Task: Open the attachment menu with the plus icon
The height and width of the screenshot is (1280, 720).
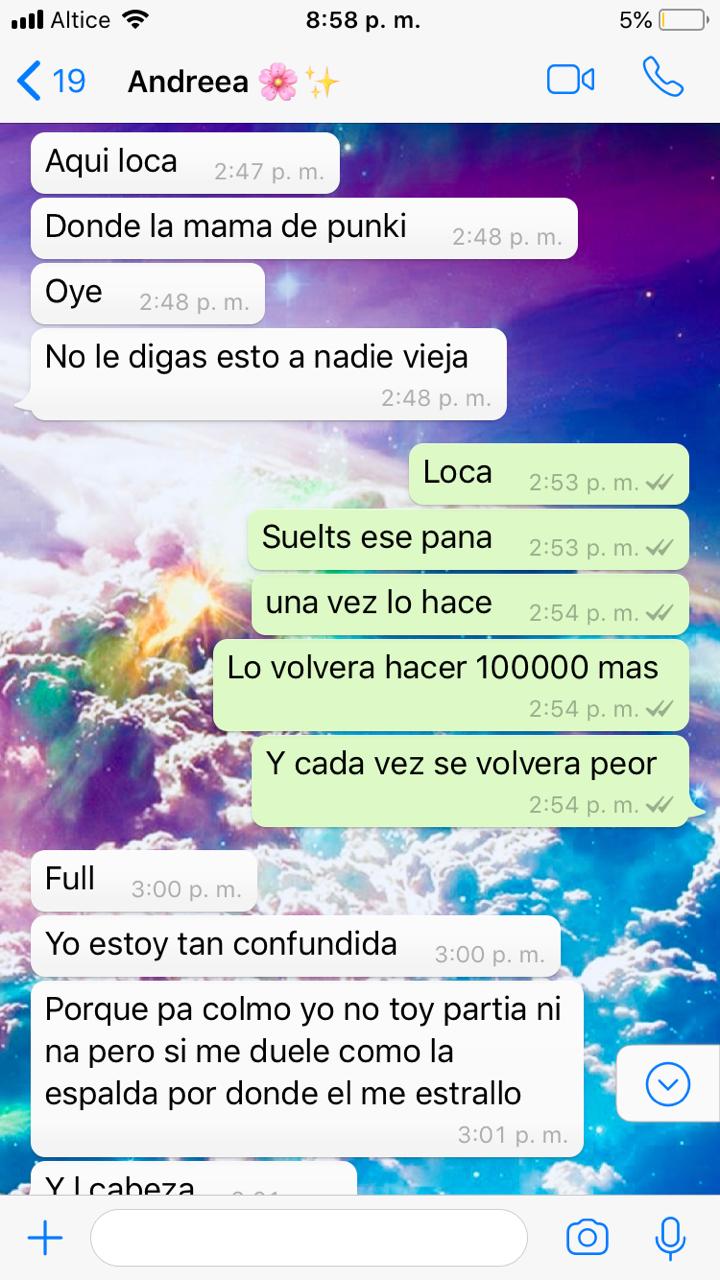Action: (43, 1237)
